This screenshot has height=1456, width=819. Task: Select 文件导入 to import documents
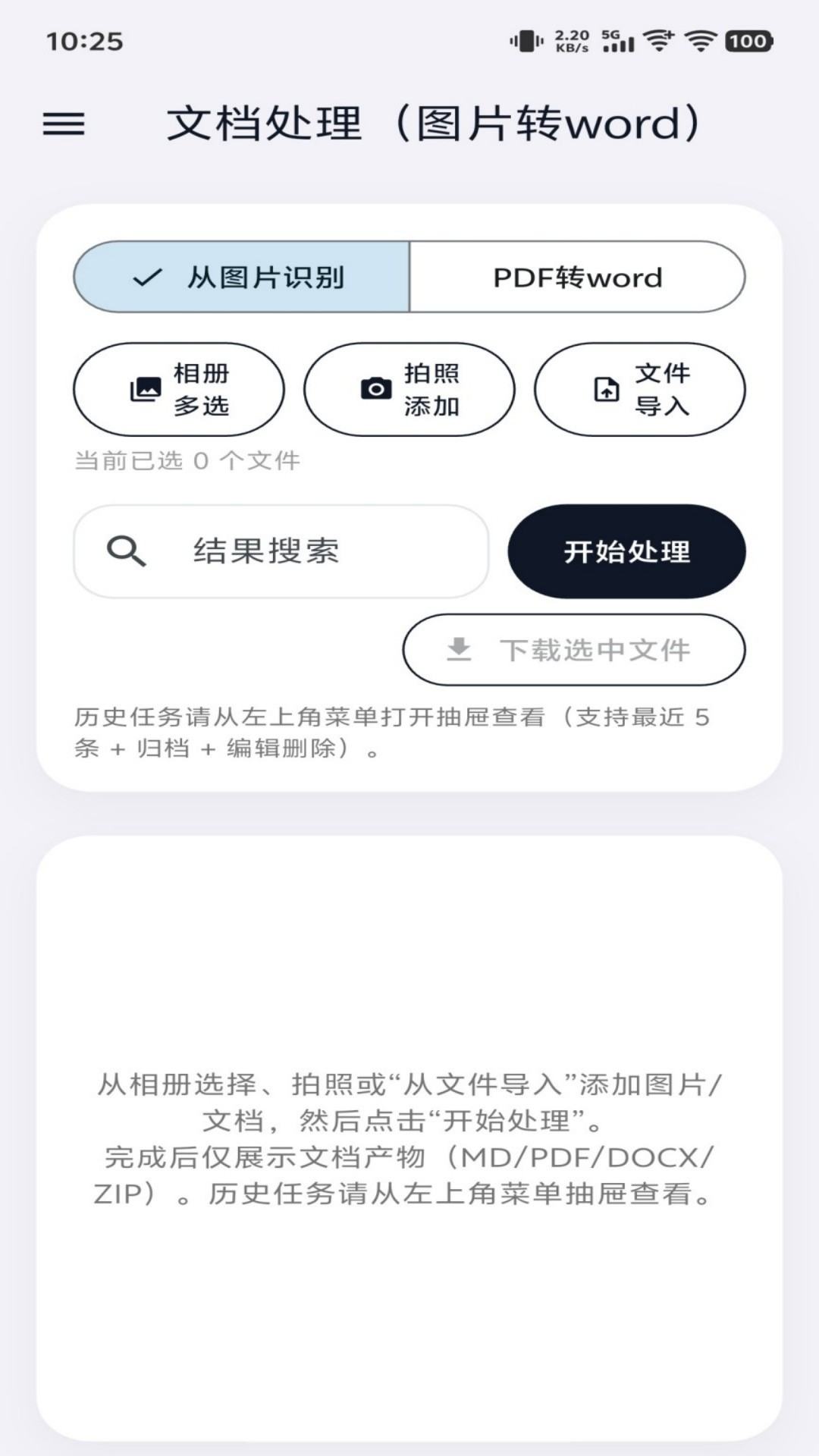point(639,389)
